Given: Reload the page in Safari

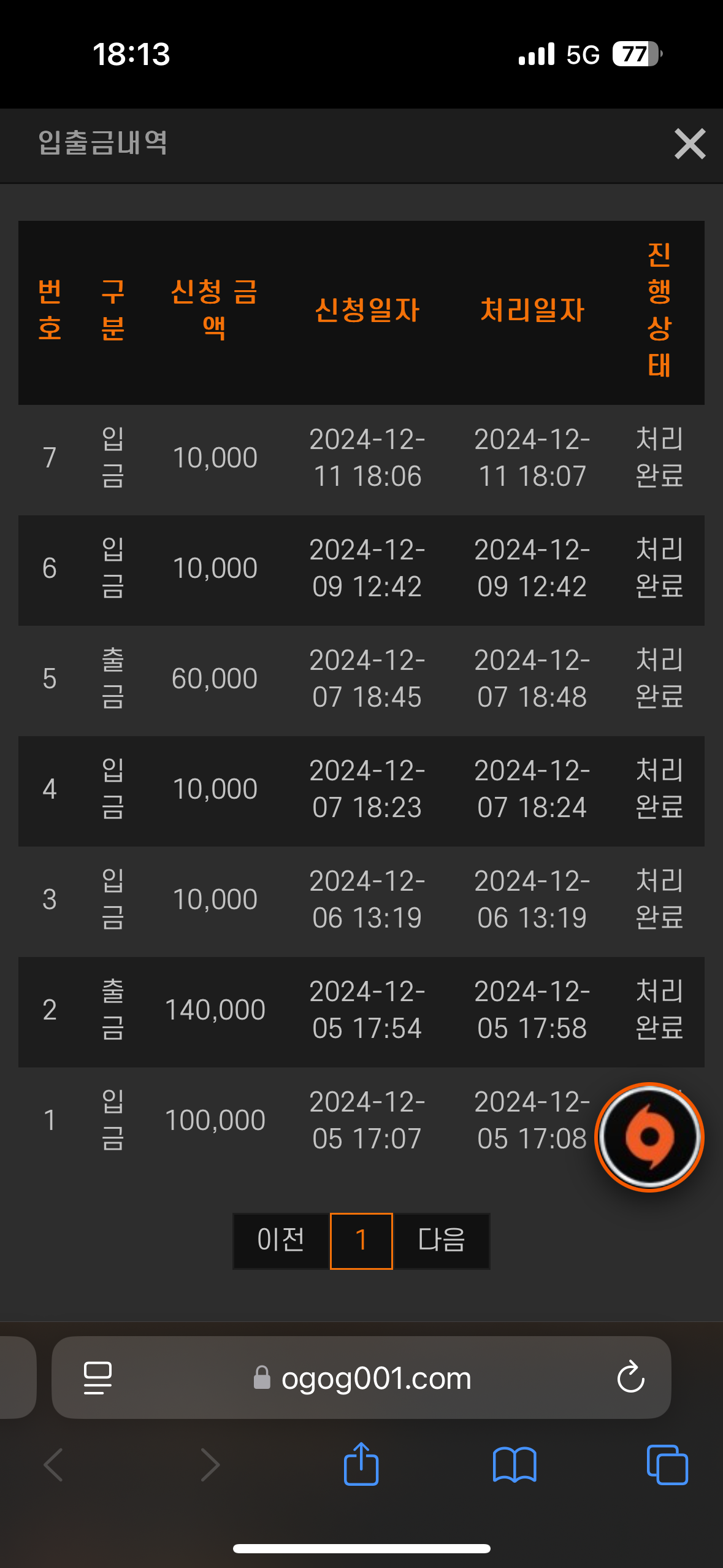Looking at the screenshot, I should coord(630,1378).
